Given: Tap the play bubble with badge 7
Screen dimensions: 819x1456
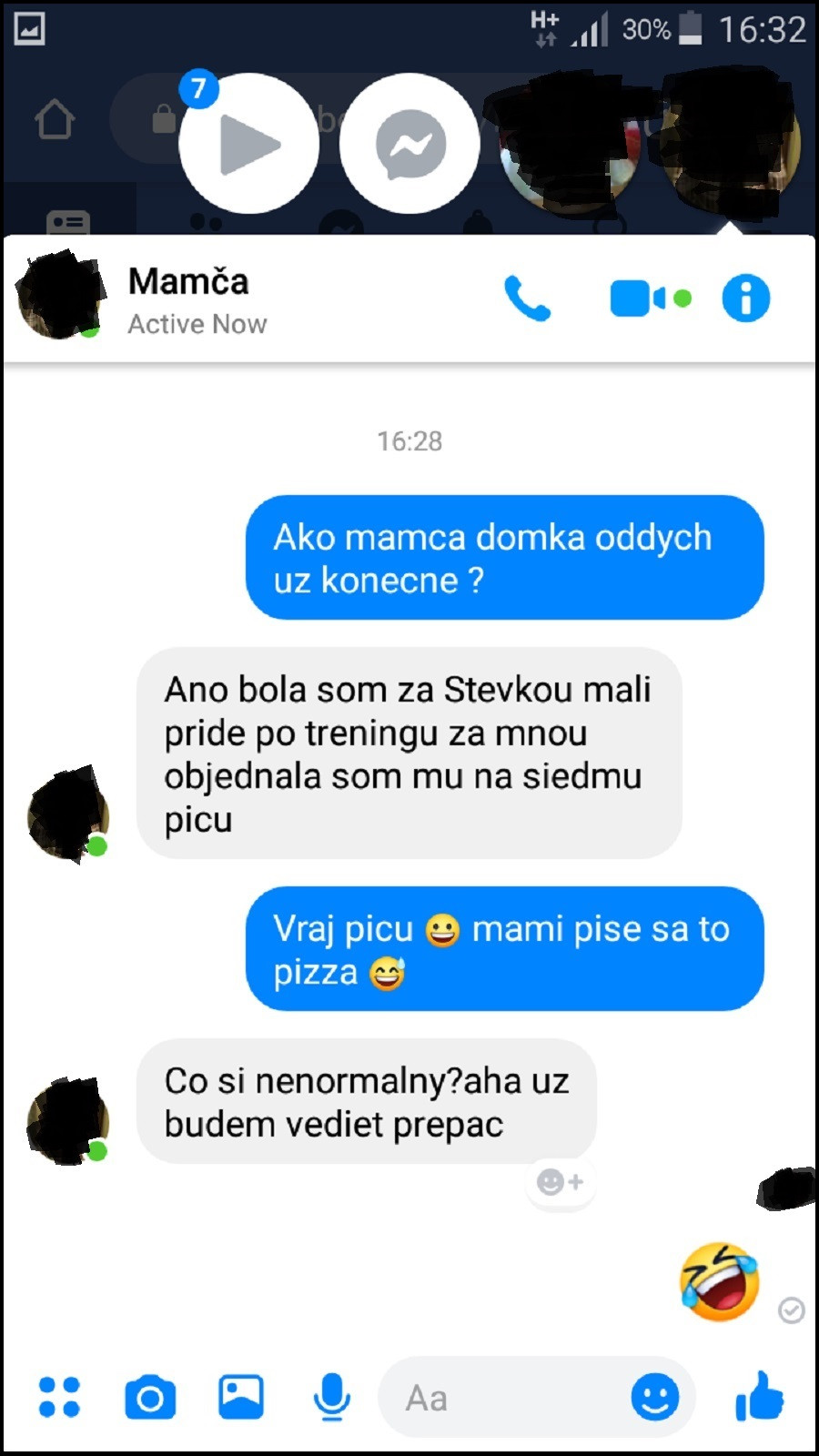Looking at the screenshot, I should point(248,144).
